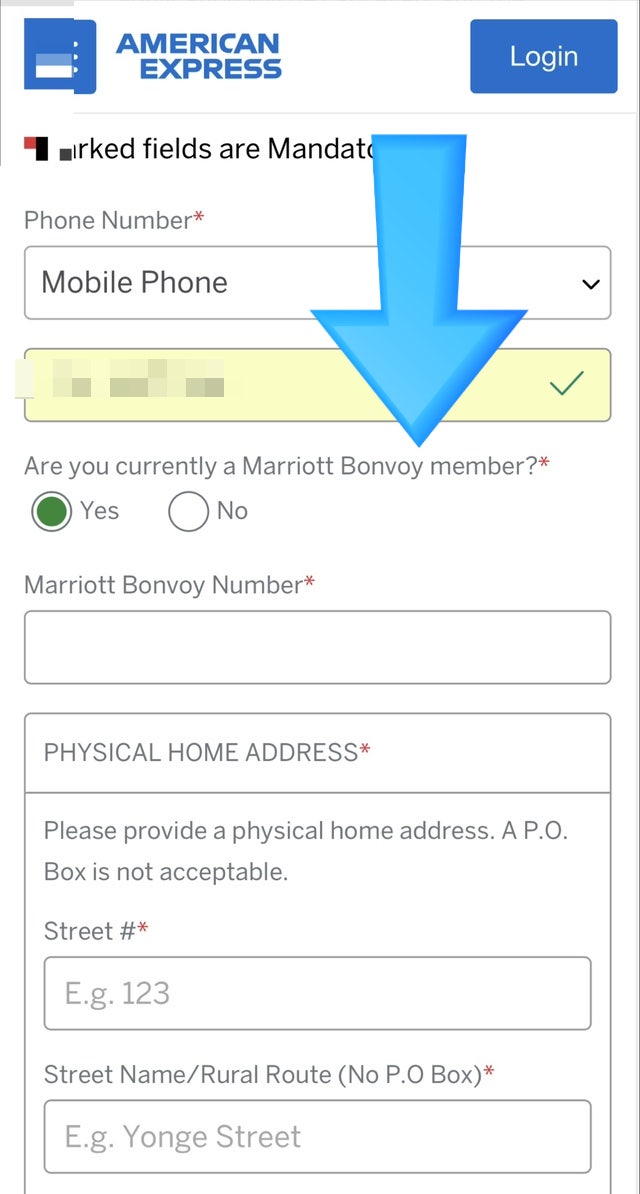Tap the Street Name/Rural Route field

(318, 1136)
